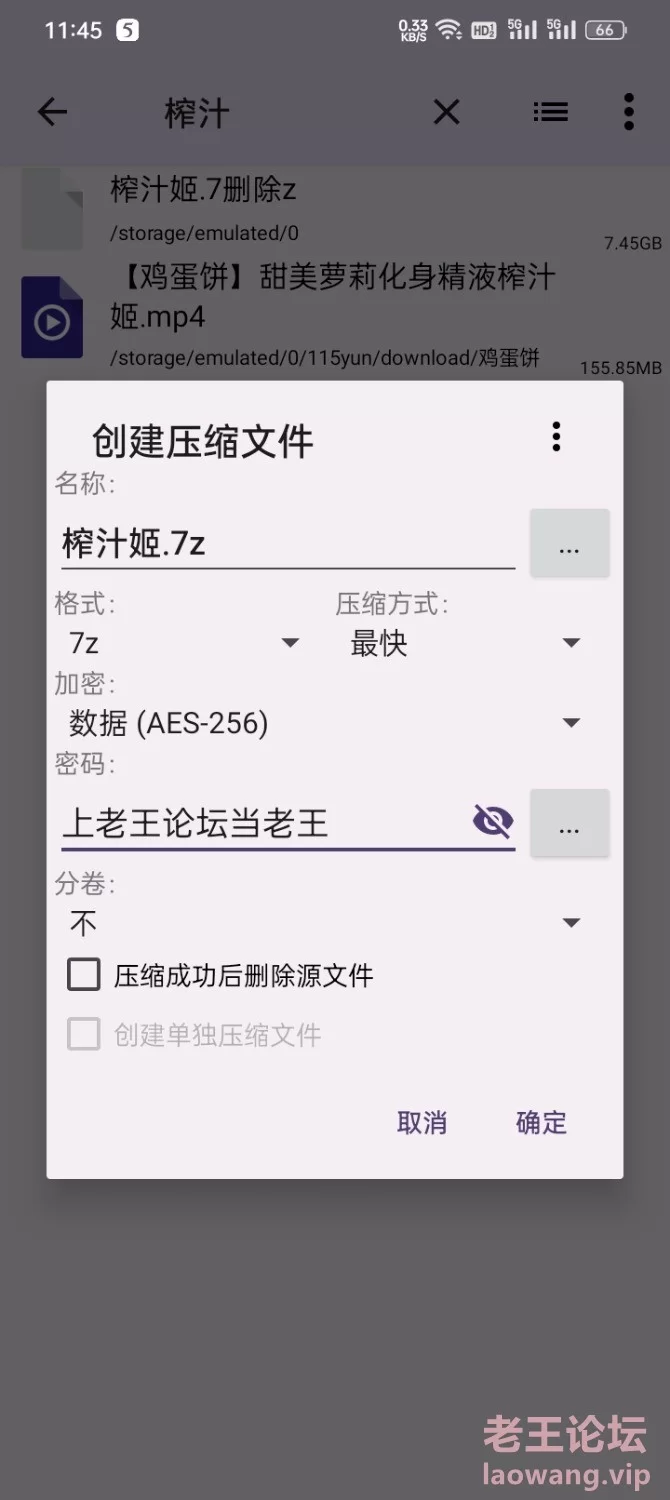The width and height of the screenshot is (670, 1500).
Task: Cancel with the 取消 button
Action: click(x=422, y=1123)
